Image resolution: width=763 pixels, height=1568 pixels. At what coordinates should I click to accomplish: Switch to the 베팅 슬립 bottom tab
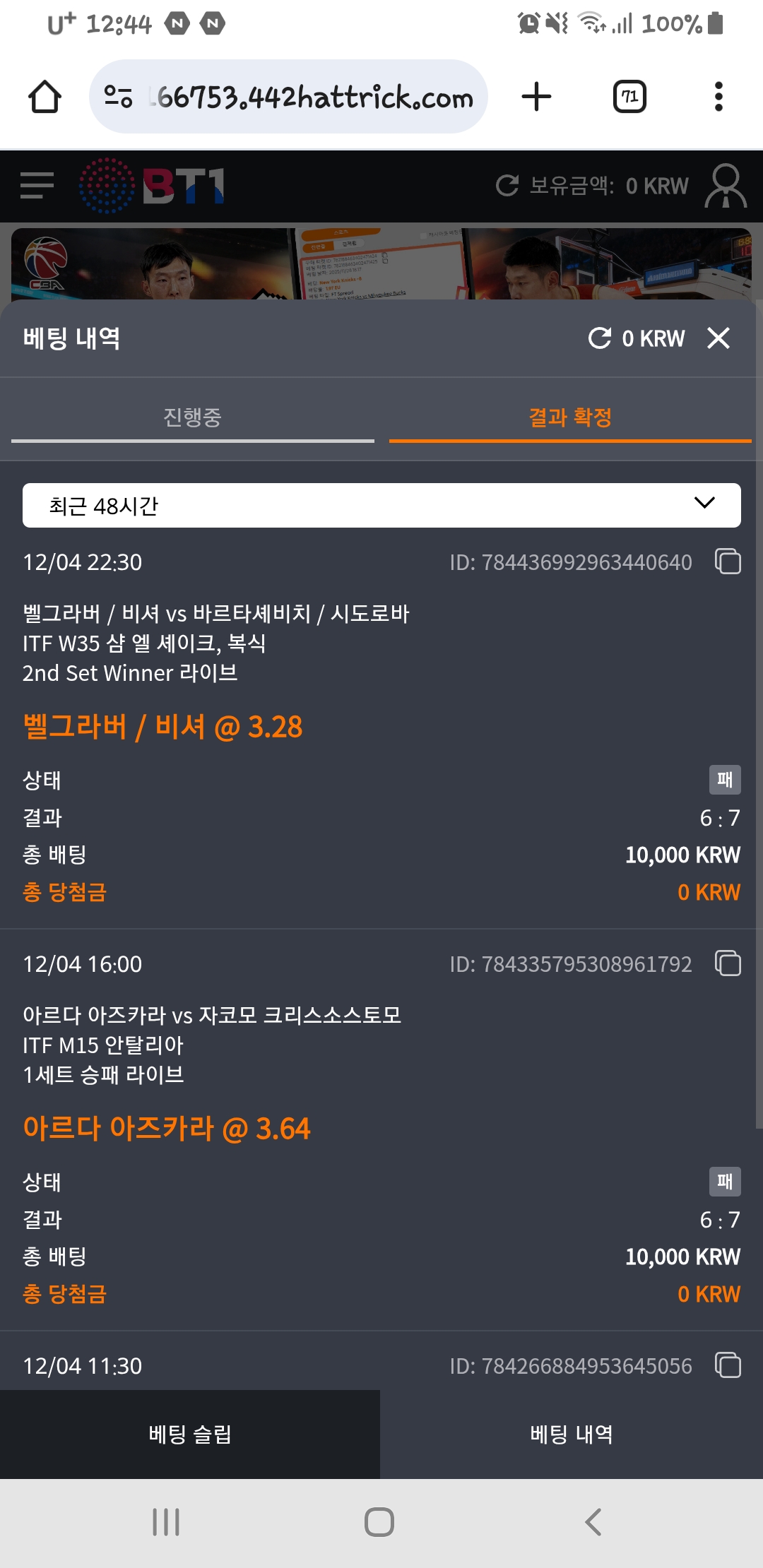tap(190, 1435)
